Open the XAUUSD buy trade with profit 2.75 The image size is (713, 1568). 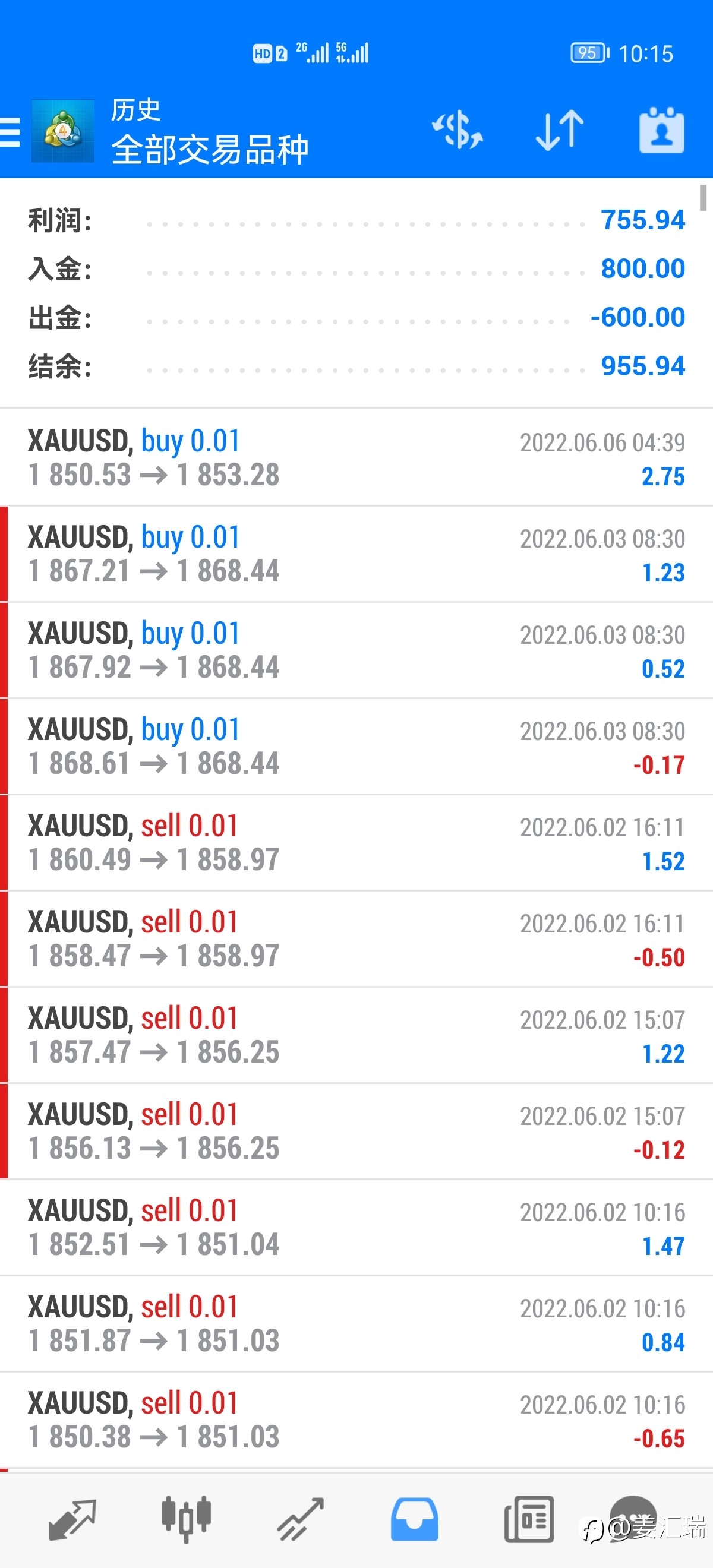356,457
